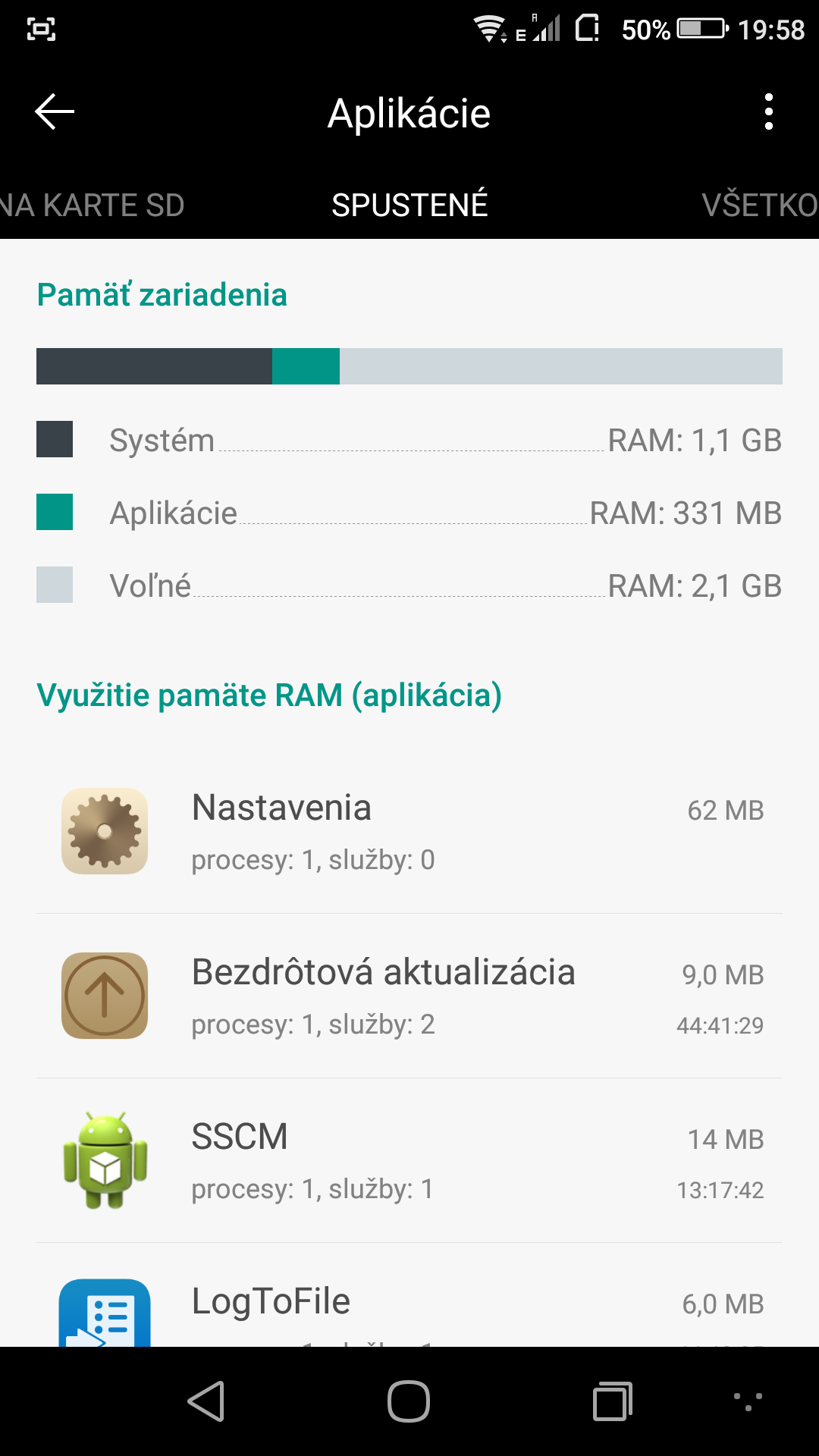Open the SSCM running app details
The image size is (819, 1456).
coord(409,1161)
